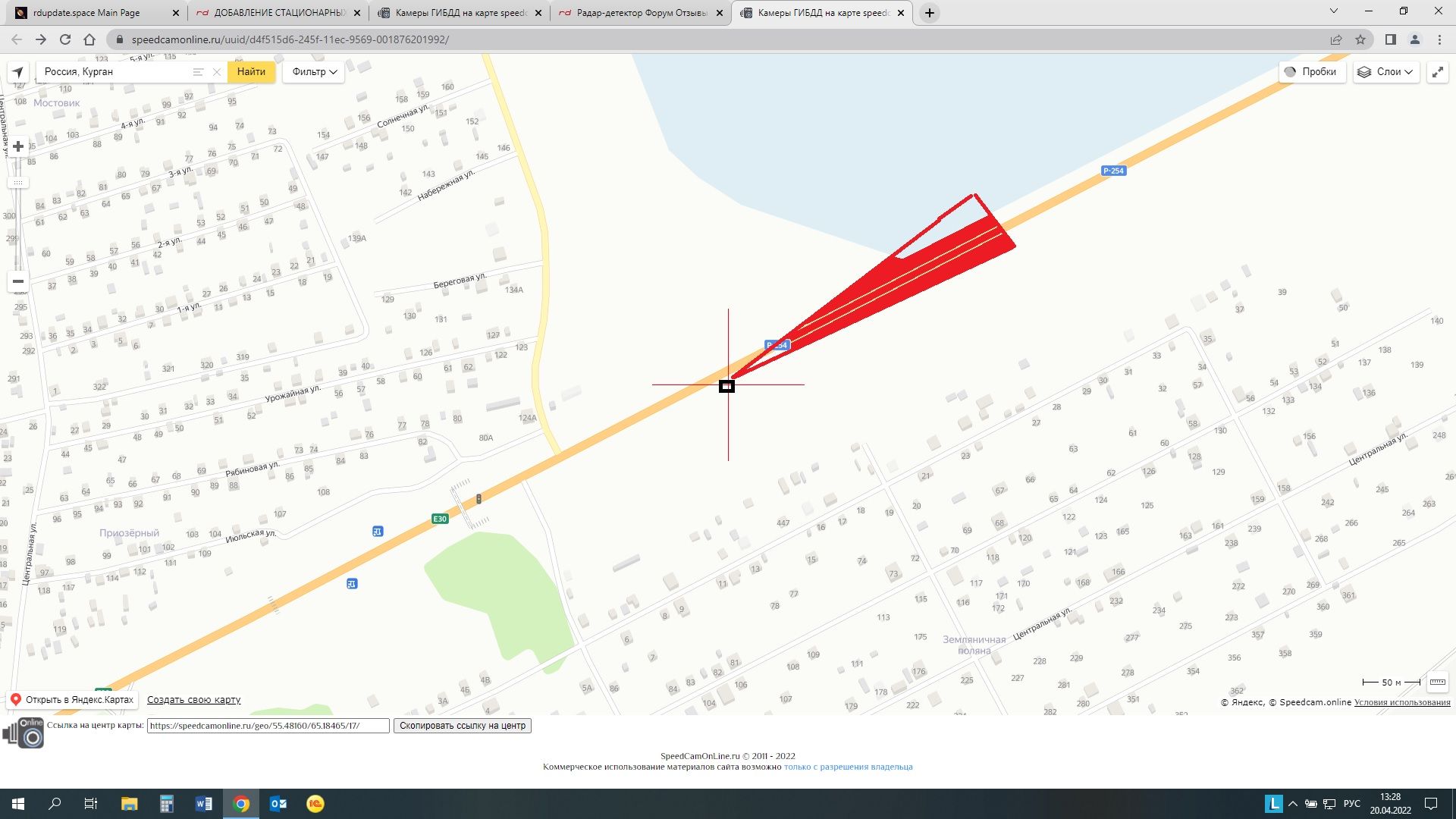Open the Фильтр dropdown
Screen dimensions: 1456x819
(x=314, y=71)
